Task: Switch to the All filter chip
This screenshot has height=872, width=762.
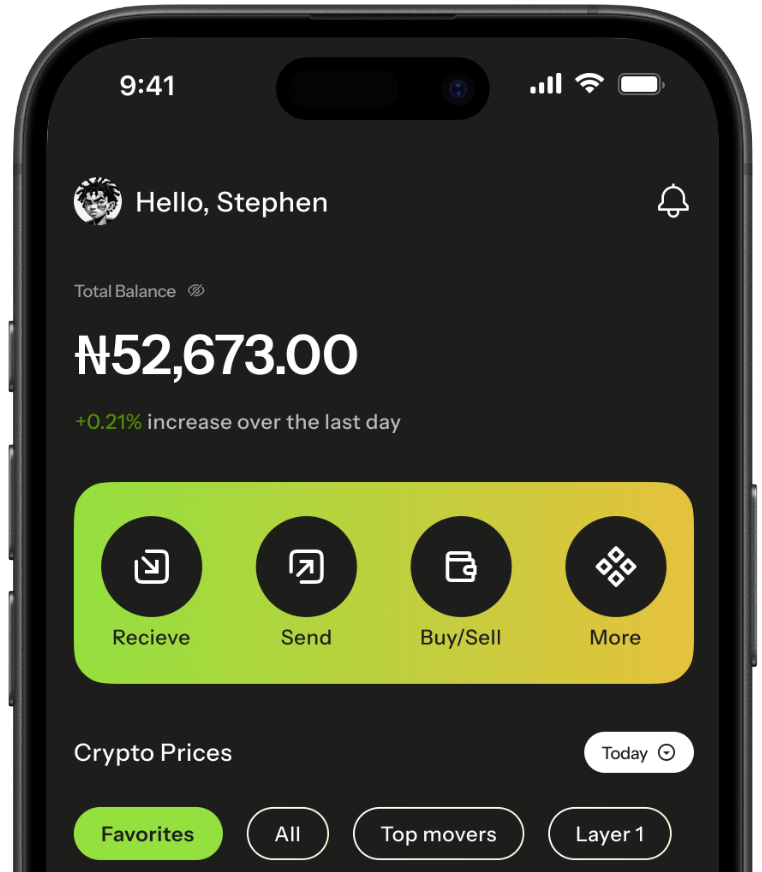Action: coord(288,834)
